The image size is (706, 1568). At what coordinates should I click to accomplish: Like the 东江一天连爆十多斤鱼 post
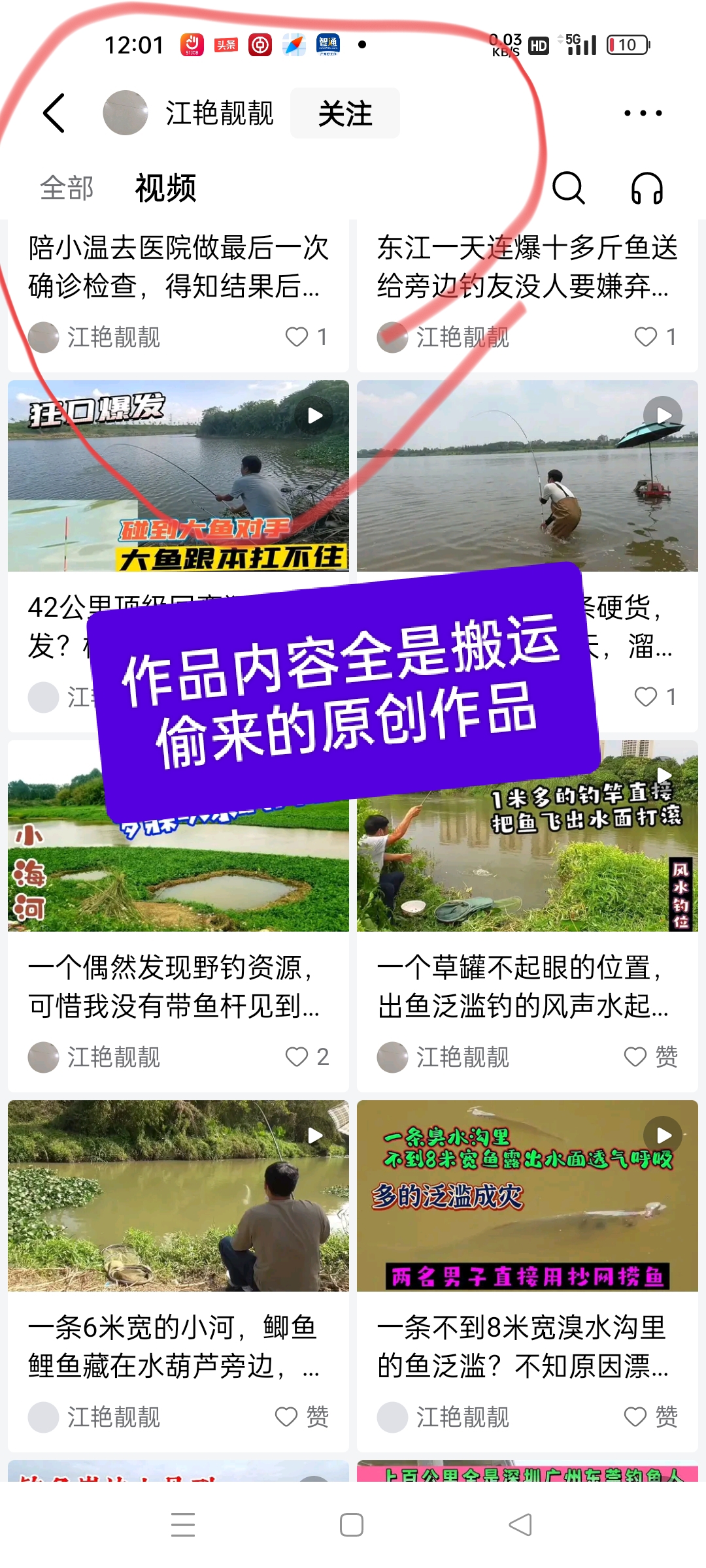647,337
